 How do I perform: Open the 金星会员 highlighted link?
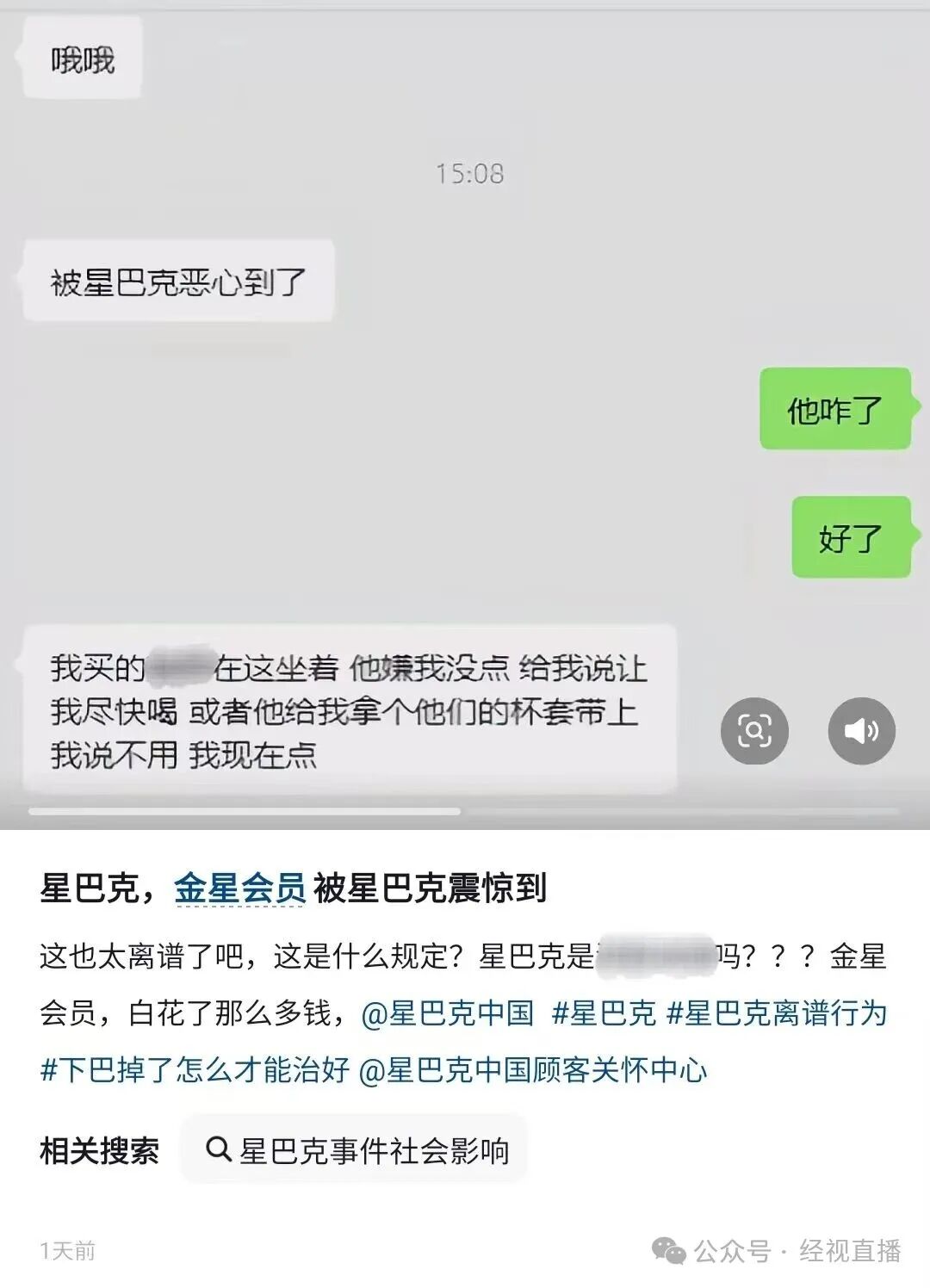tap(239, 888)
